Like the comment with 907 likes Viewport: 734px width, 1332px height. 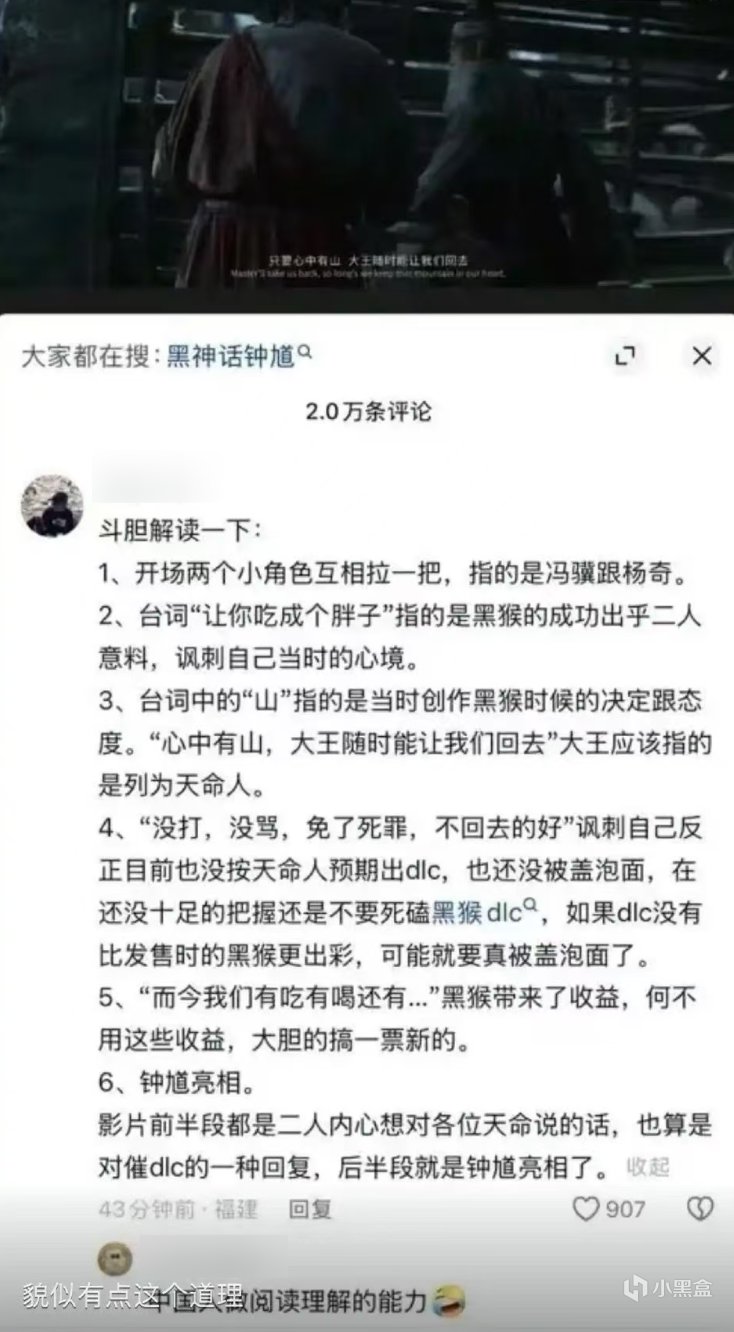[x=586, y=1209]
